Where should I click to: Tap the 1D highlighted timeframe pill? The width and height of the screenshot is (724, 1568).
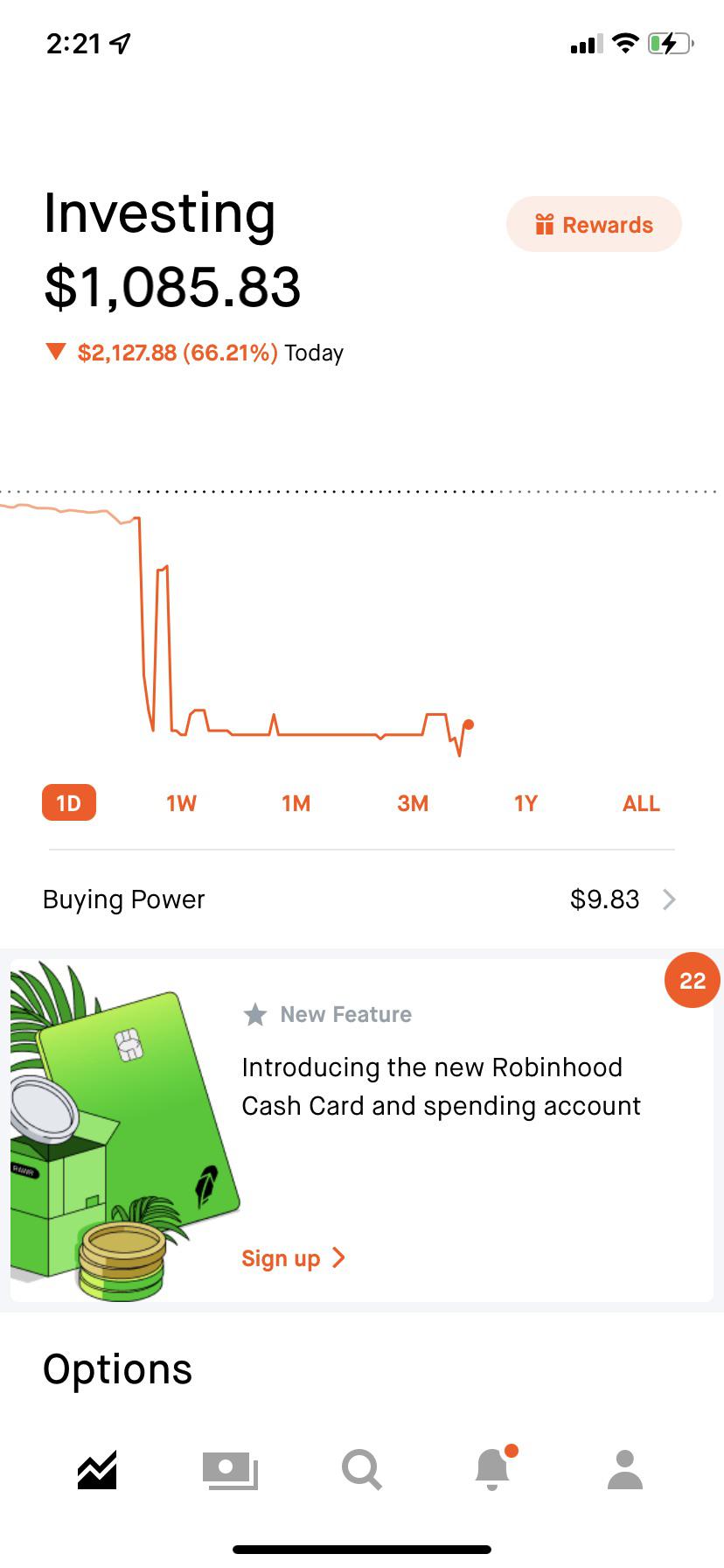[69, 802]
